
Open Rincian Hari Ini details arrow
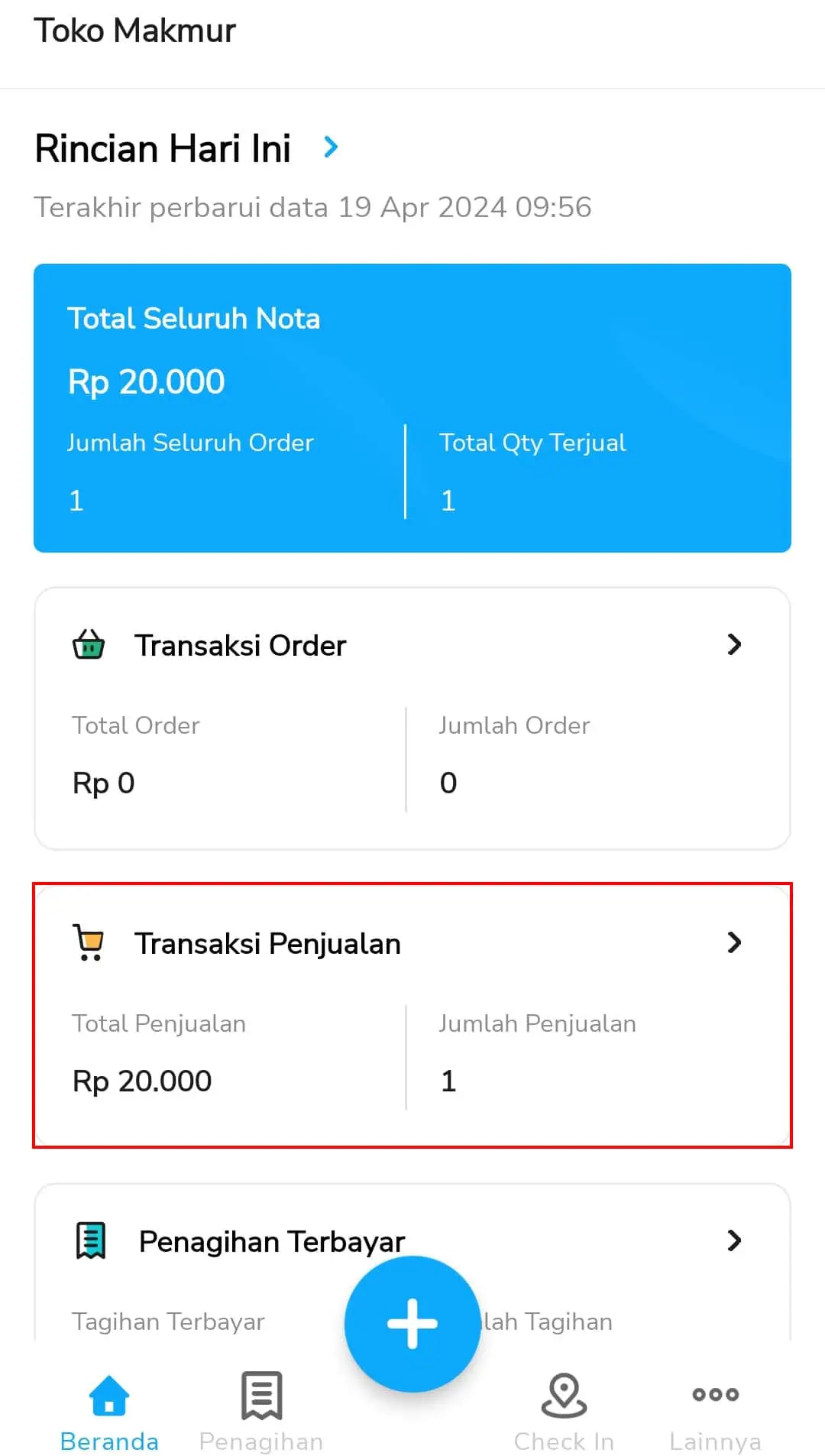pos(331,147)
